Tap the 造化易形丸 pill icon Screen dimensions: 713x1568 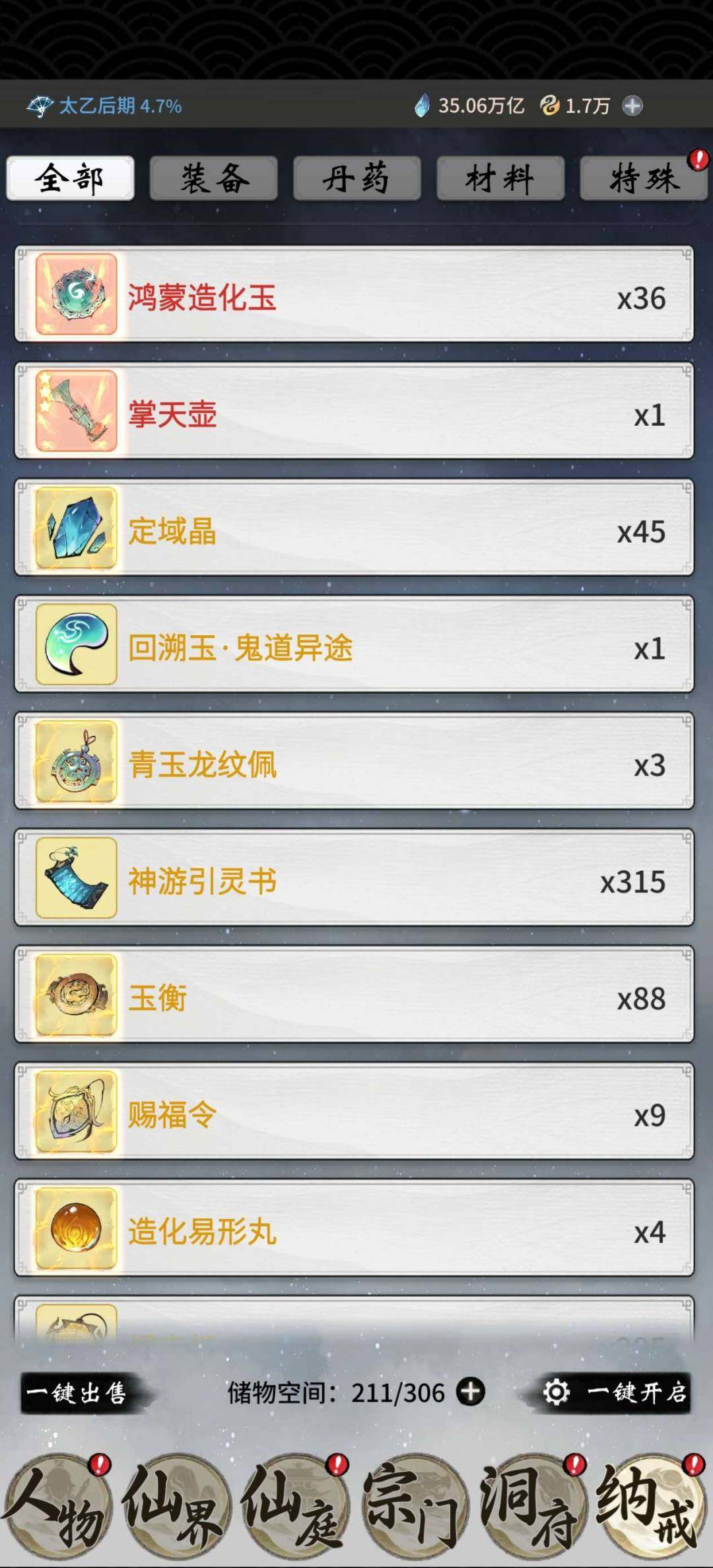coord(75,1230)
